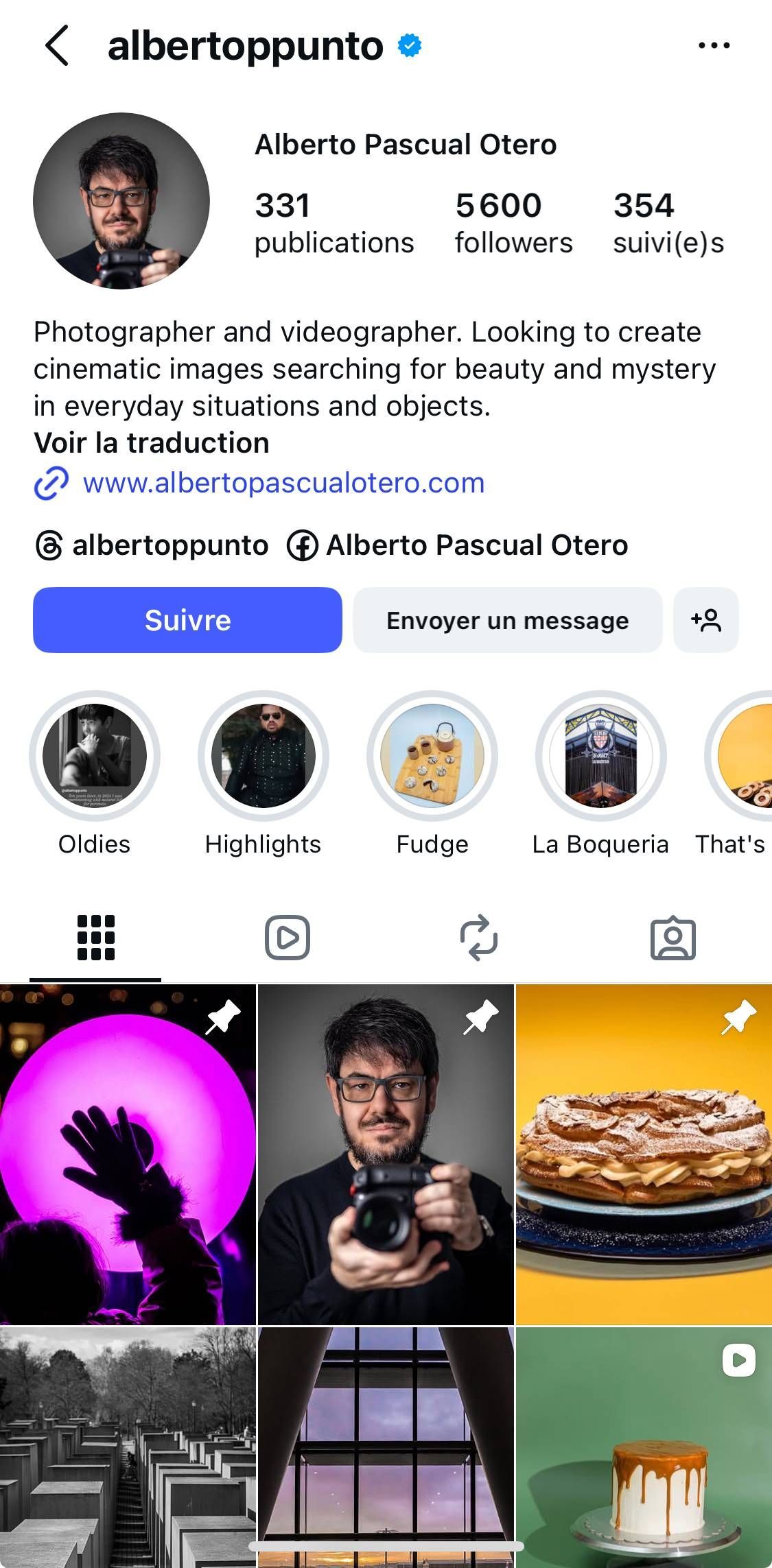Image resolution: width=772 pixels, height=1568 pixels.
Task: Open the albertoppunto Threads profile
Action: coord(152,545)
